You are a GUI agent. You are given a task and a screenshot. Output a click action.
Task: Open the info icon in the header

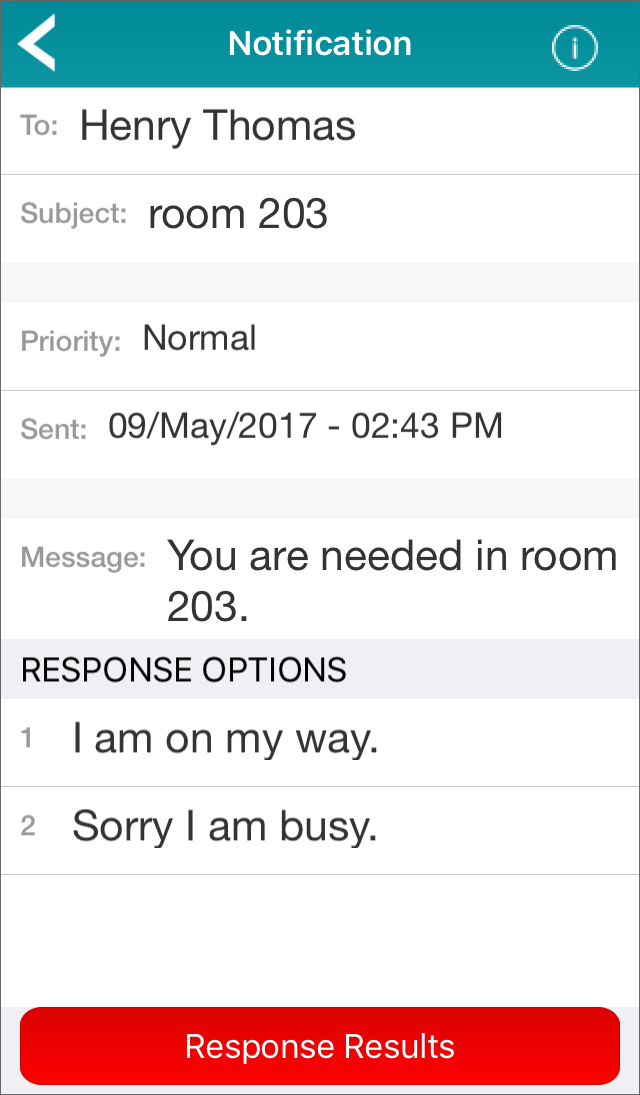pos(574,47)
